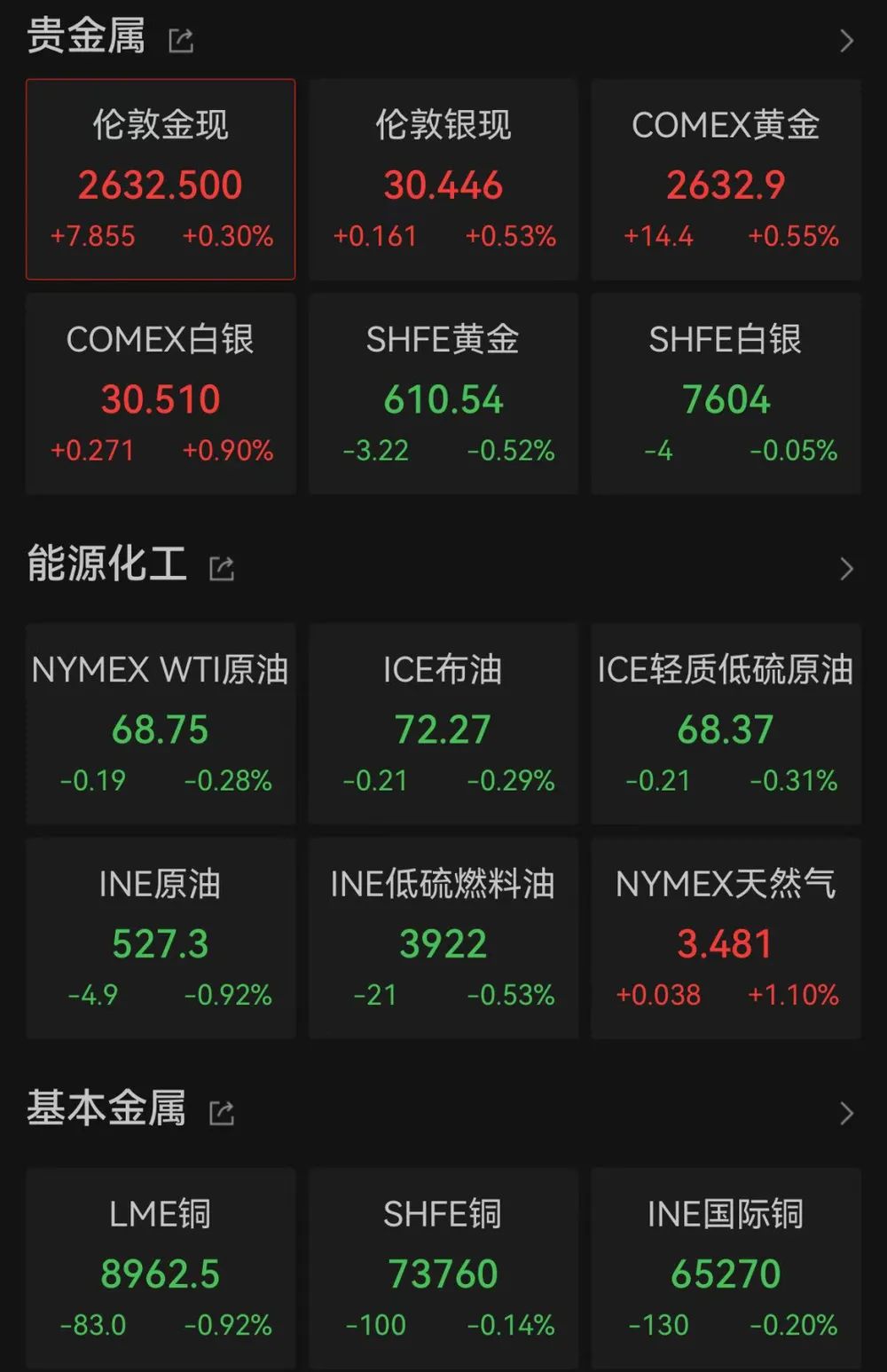The image size is (887, 1372).
Task: Share the 基本金属 section
Action: coord(222,1112)
